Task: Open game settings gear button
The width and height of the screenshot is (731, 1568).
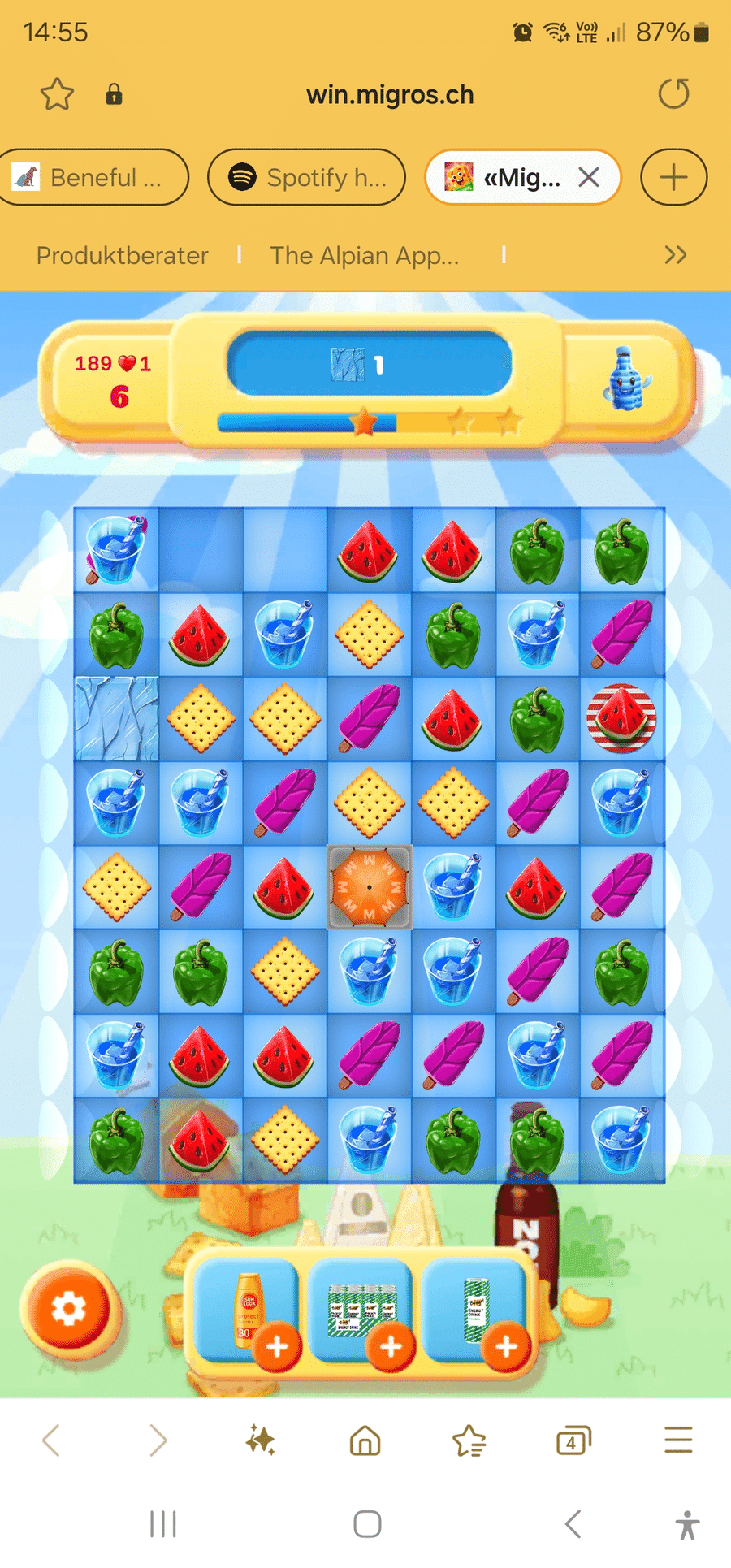Action: (x=69, y=1310)
